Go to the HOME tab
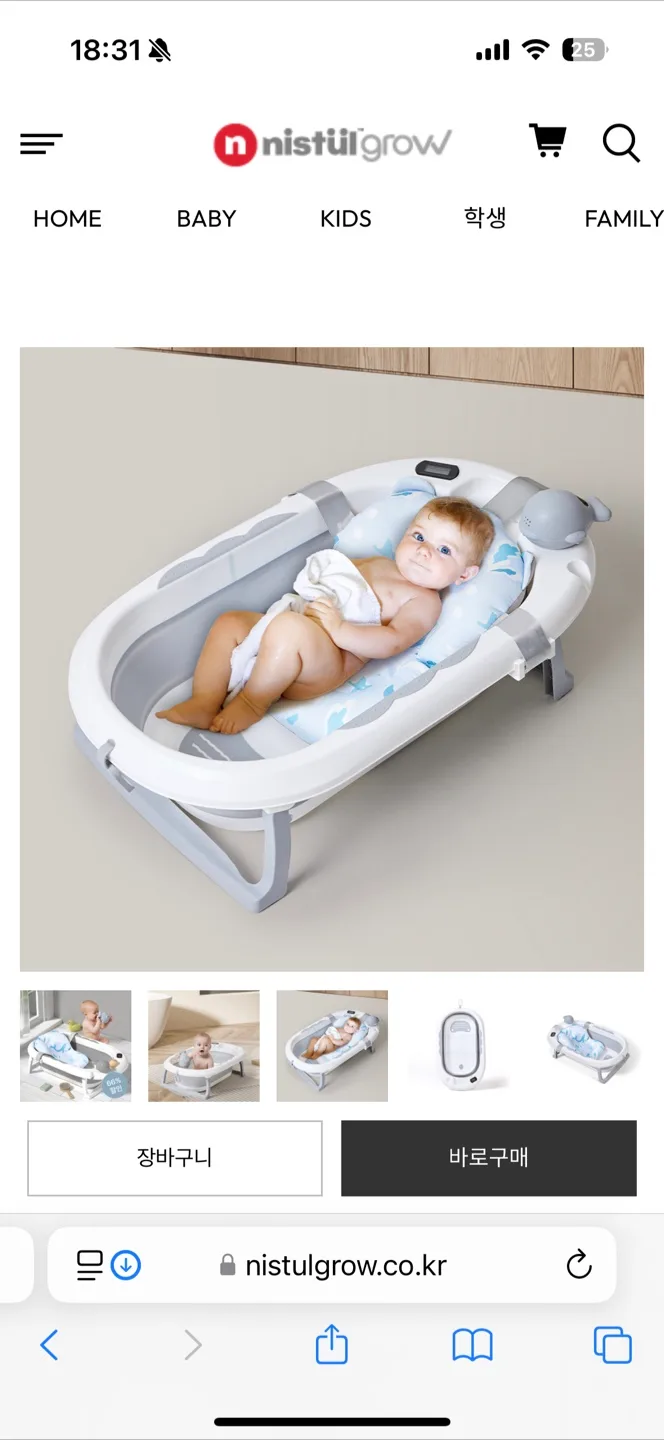Viewport: 664px width, 1440px height. tap(67, 219)
